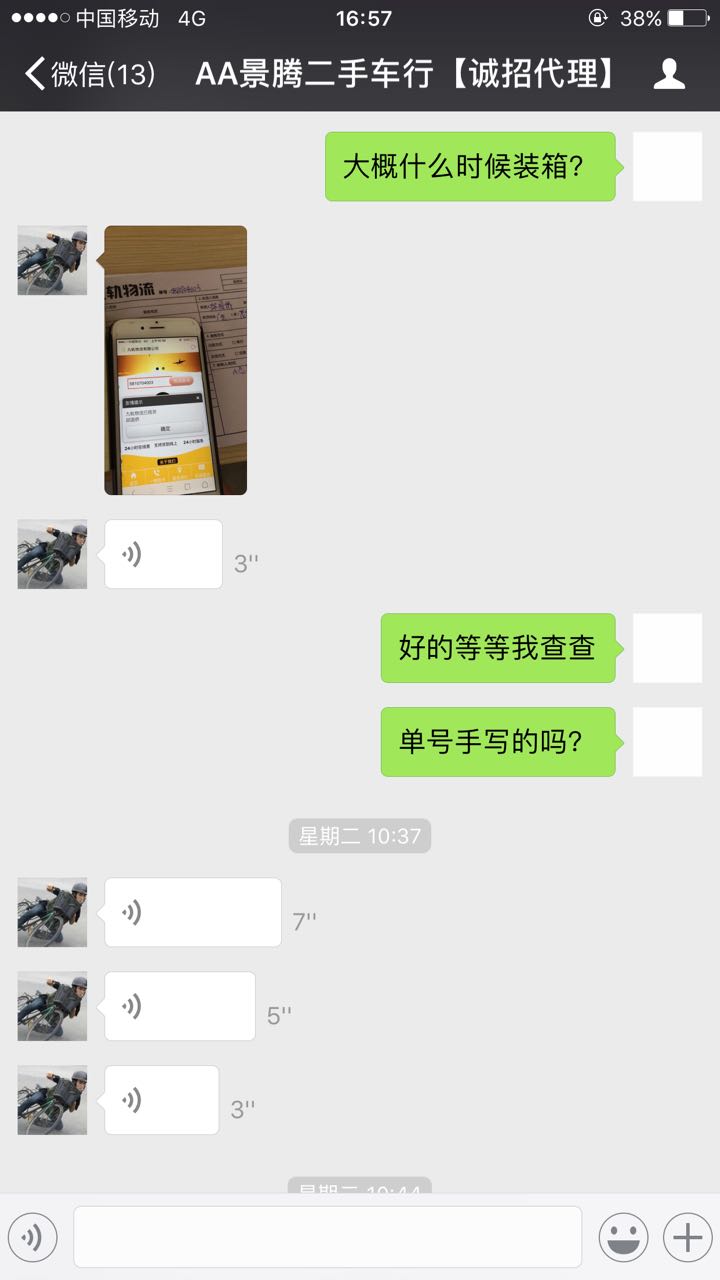The width and height of the screenshot is (720, 1280).
Task: Tap the contact's avatar beside the photo message
Action: pyautogui.click(x=52, y=261)
